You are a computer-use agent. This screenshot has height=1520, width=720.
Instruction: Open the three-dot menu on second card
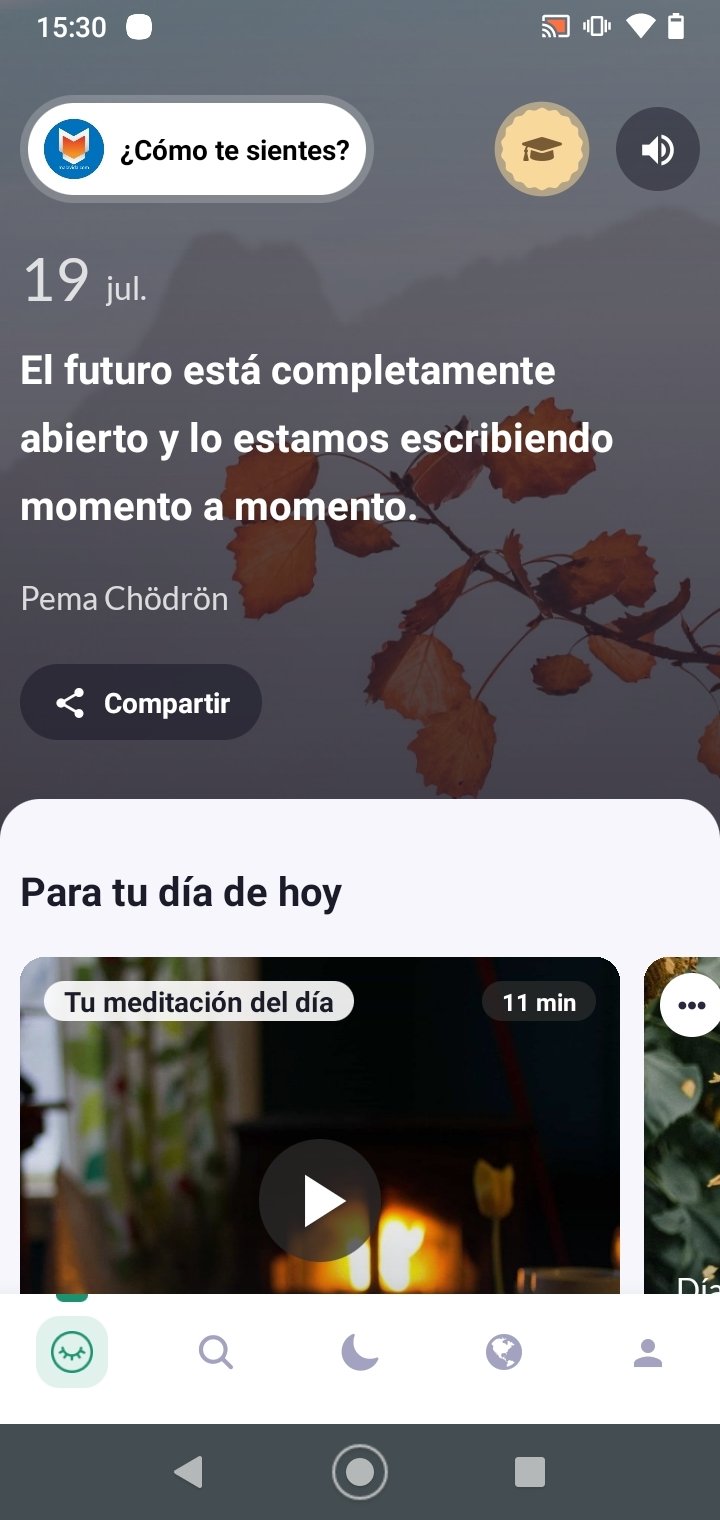pyautogui.click(x=691, y=1005)
